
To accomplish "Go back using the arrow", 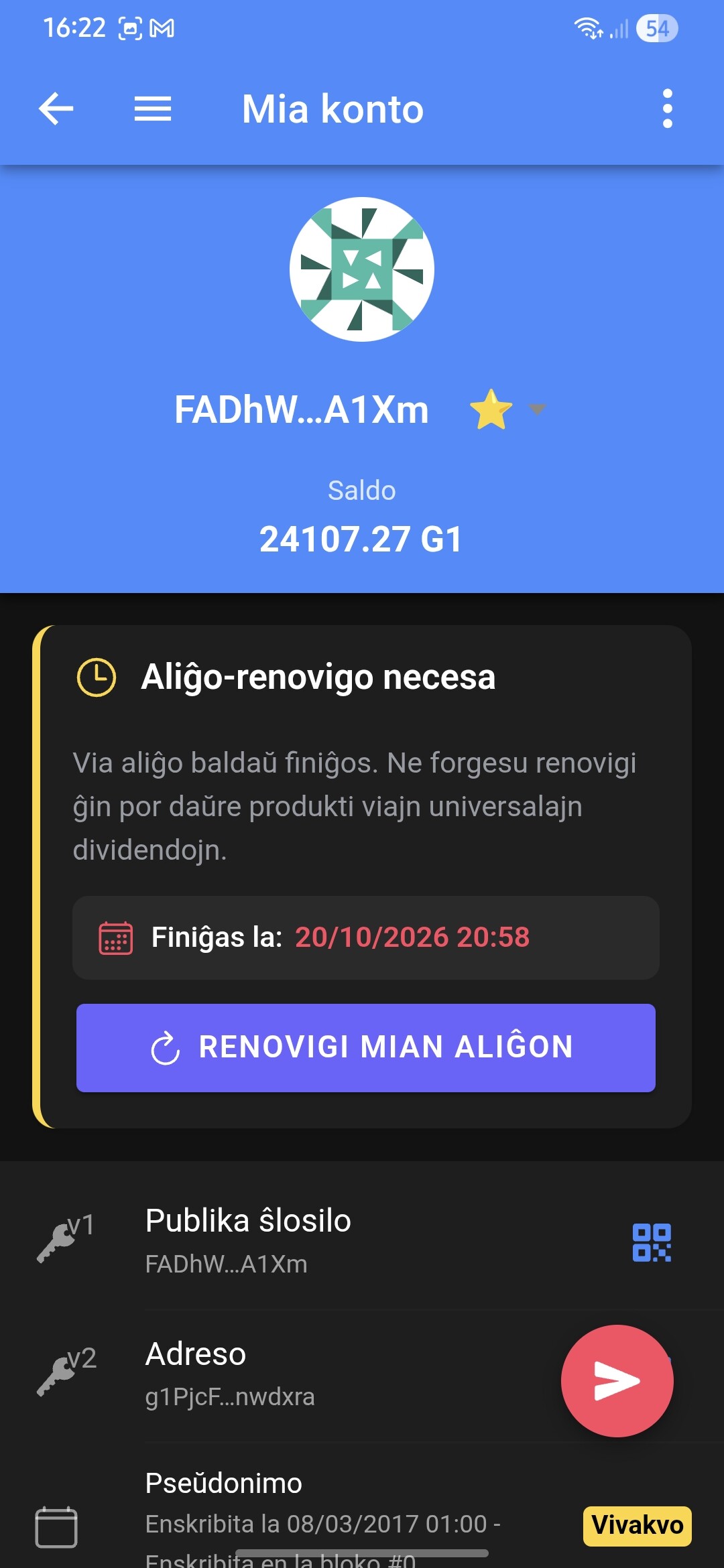I will tap(56, 109).
